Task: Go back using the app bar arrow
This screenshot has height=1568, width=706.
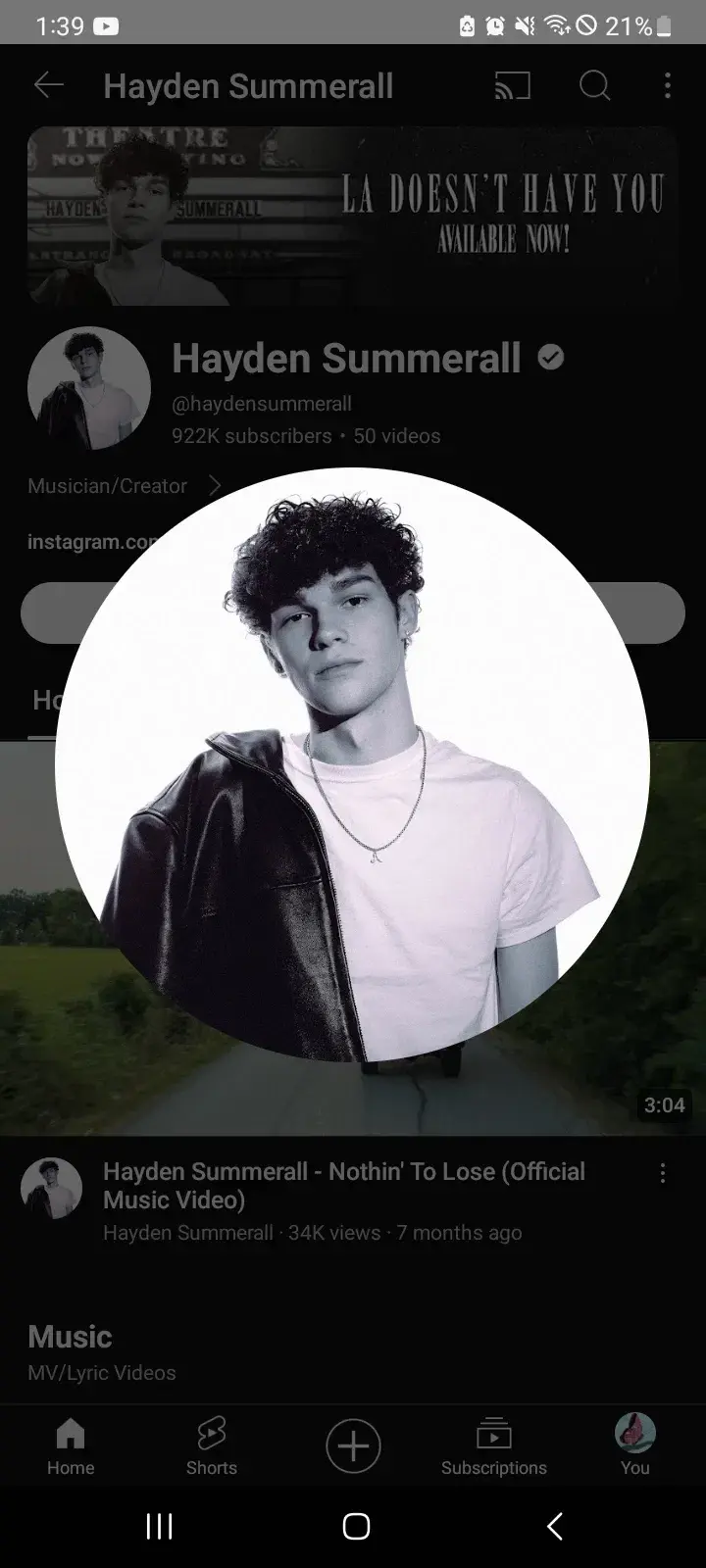Action: click(49, 86)
